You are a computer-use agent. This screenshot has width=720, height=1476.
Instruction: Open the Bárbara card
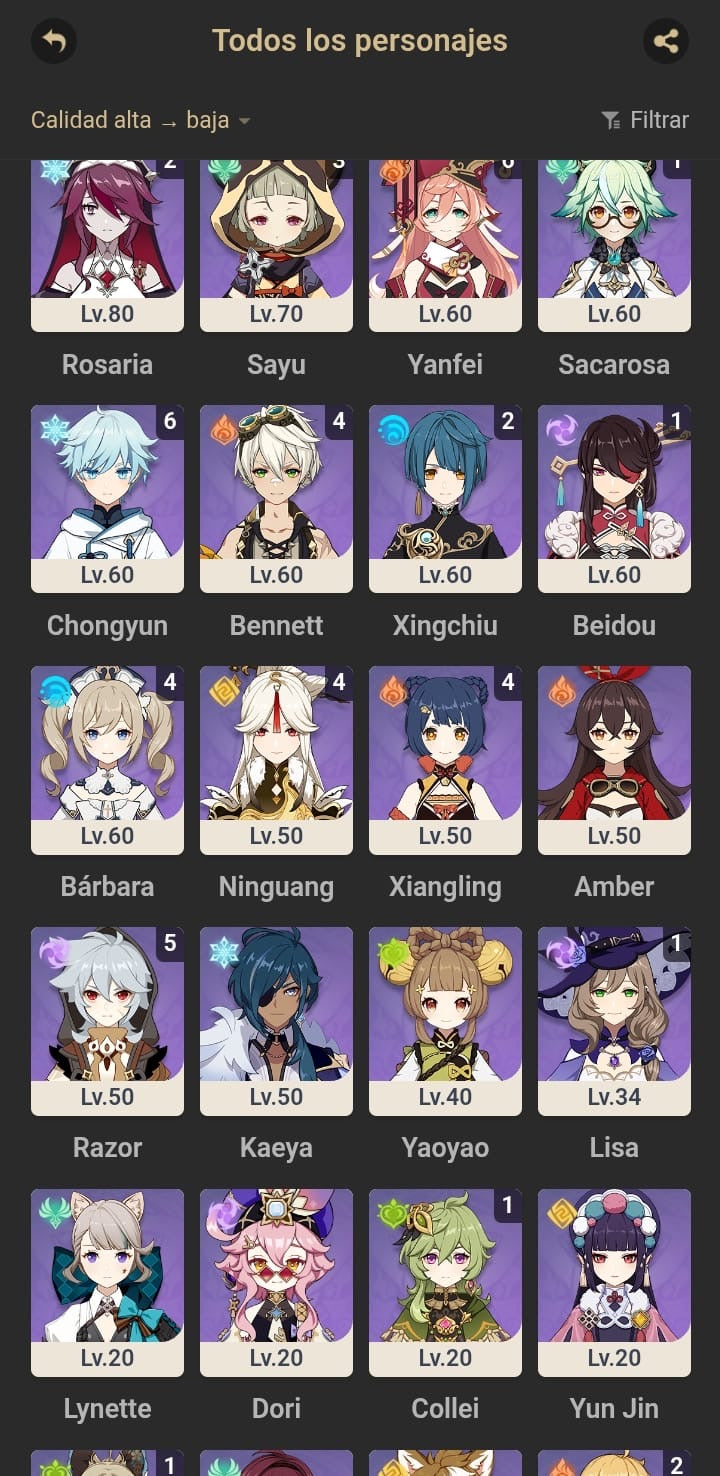(107, 760)
